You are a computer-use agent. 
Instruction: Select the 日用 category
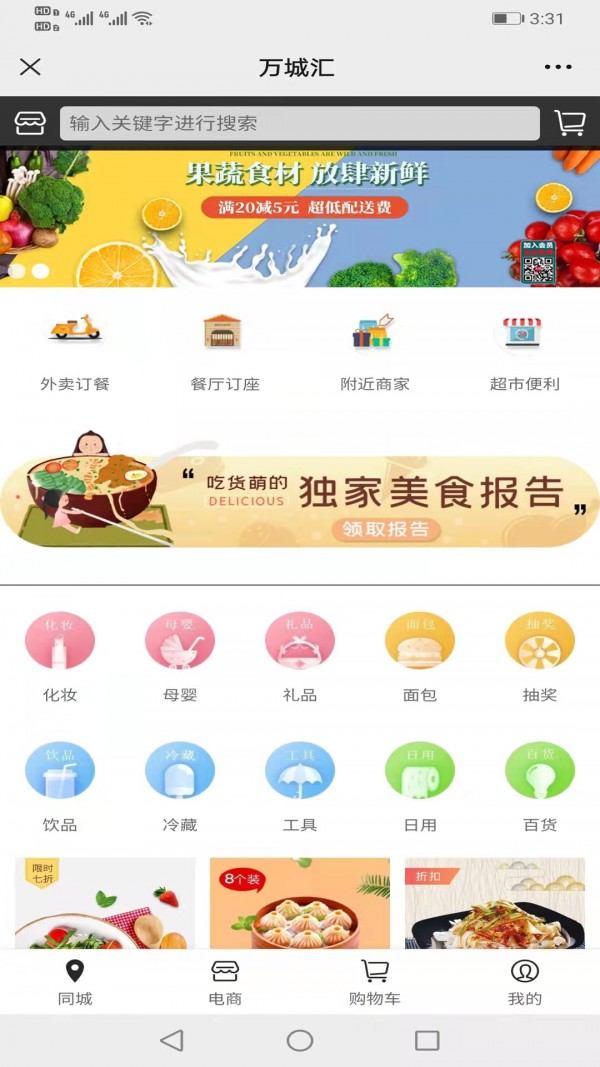420,786
